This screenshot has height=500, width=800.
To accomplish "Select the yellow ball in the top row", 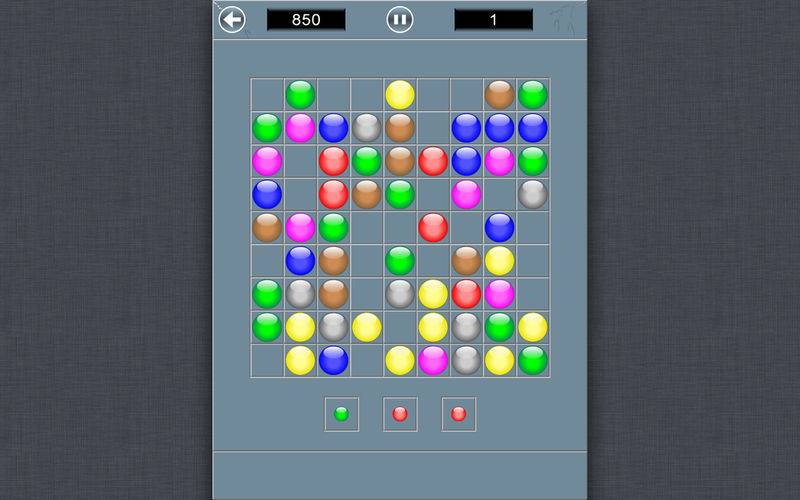I will coord(400,94).
